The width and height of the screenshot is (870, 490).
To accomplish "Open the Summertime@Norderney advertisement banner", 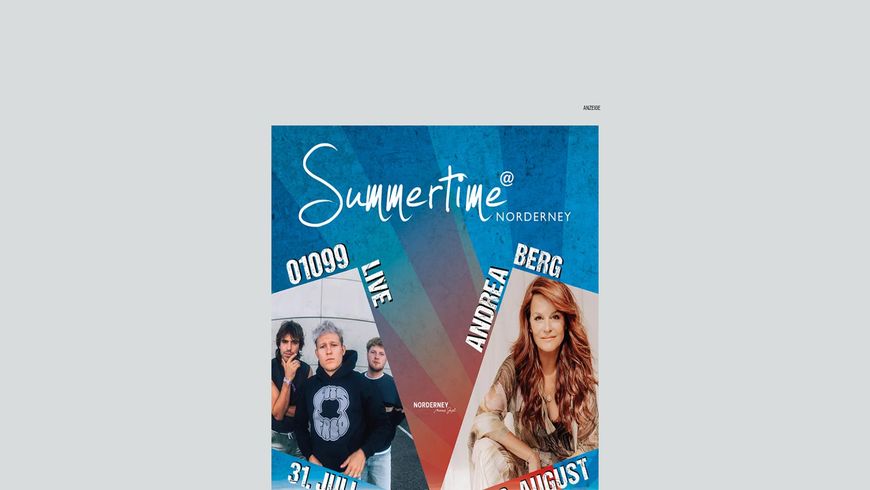I will (x=434, y=307).
